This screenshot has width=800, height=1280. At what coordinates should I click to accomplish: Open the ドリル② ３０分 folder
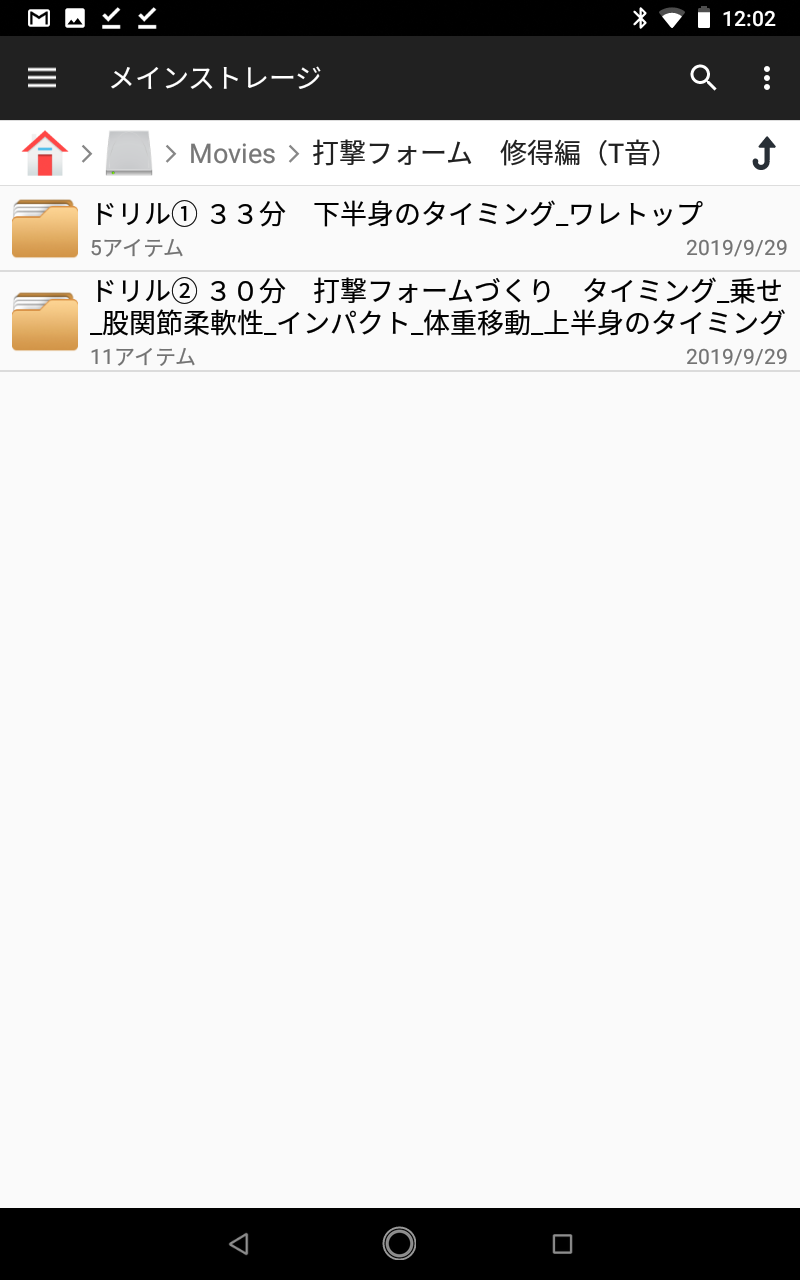pos(400,321)
